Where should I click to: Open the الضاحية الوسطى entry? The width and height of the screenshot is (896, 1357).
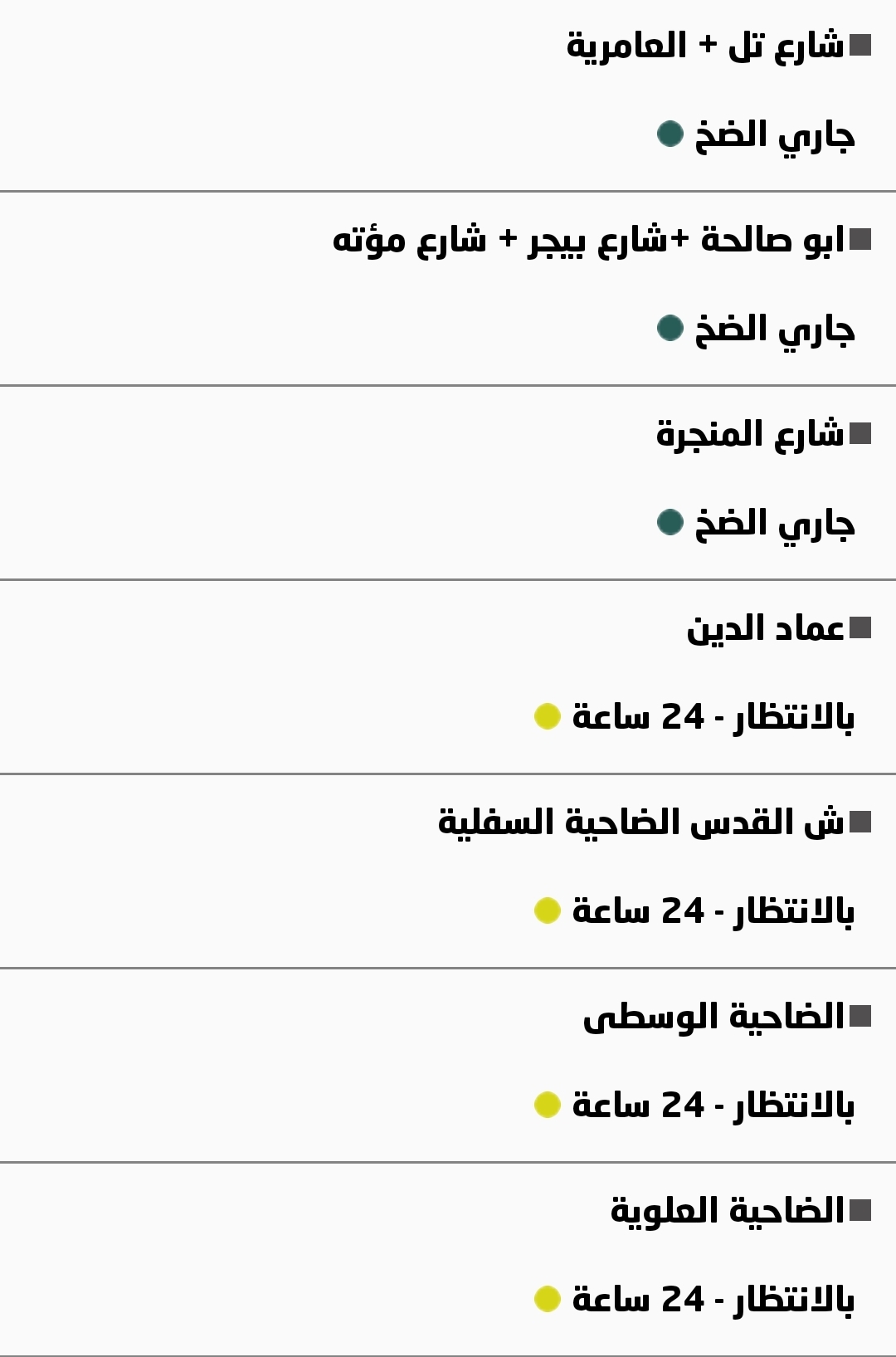point(713,1018)
